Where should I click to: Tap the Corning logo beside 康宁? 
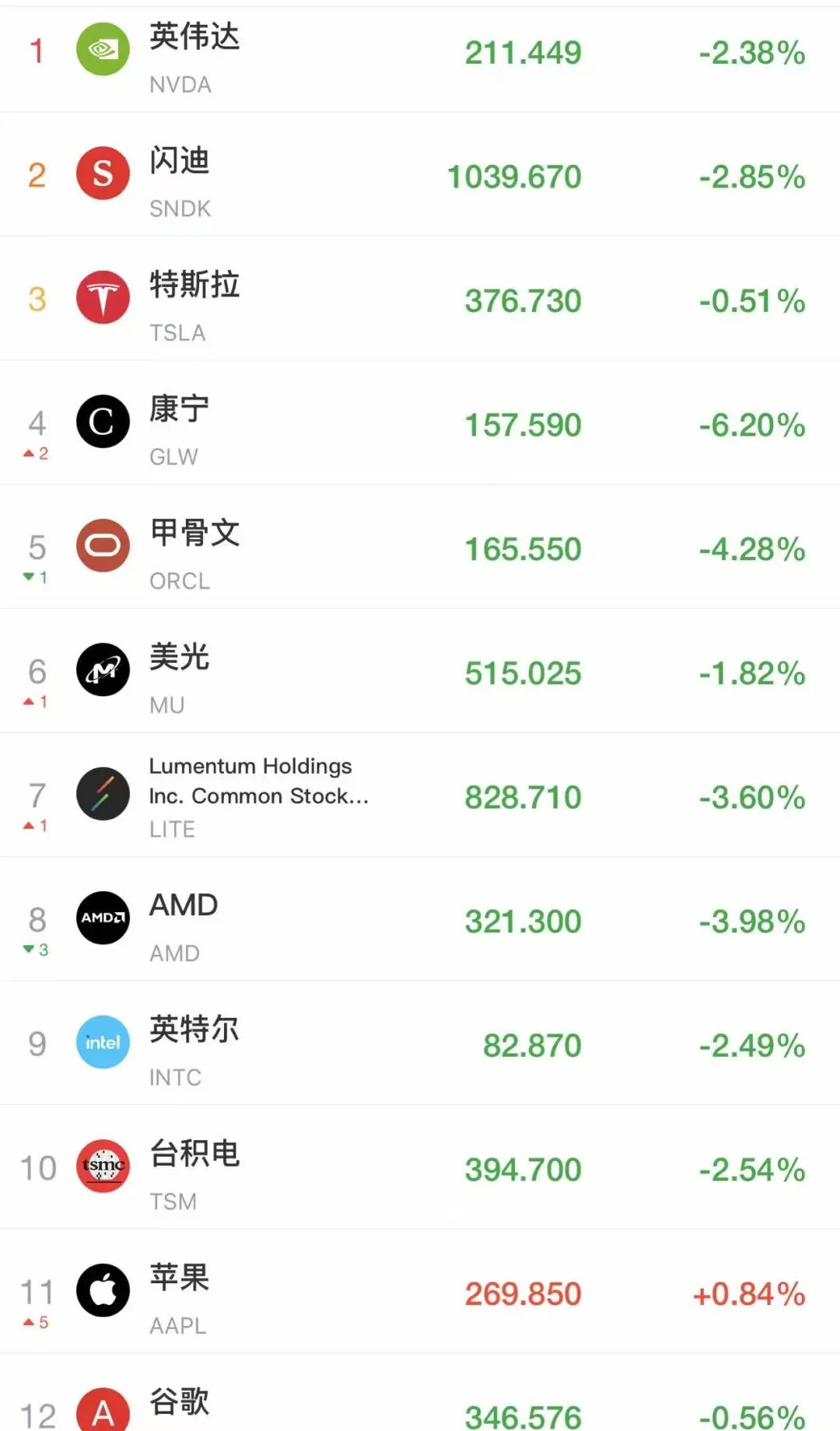click(103, 421)
